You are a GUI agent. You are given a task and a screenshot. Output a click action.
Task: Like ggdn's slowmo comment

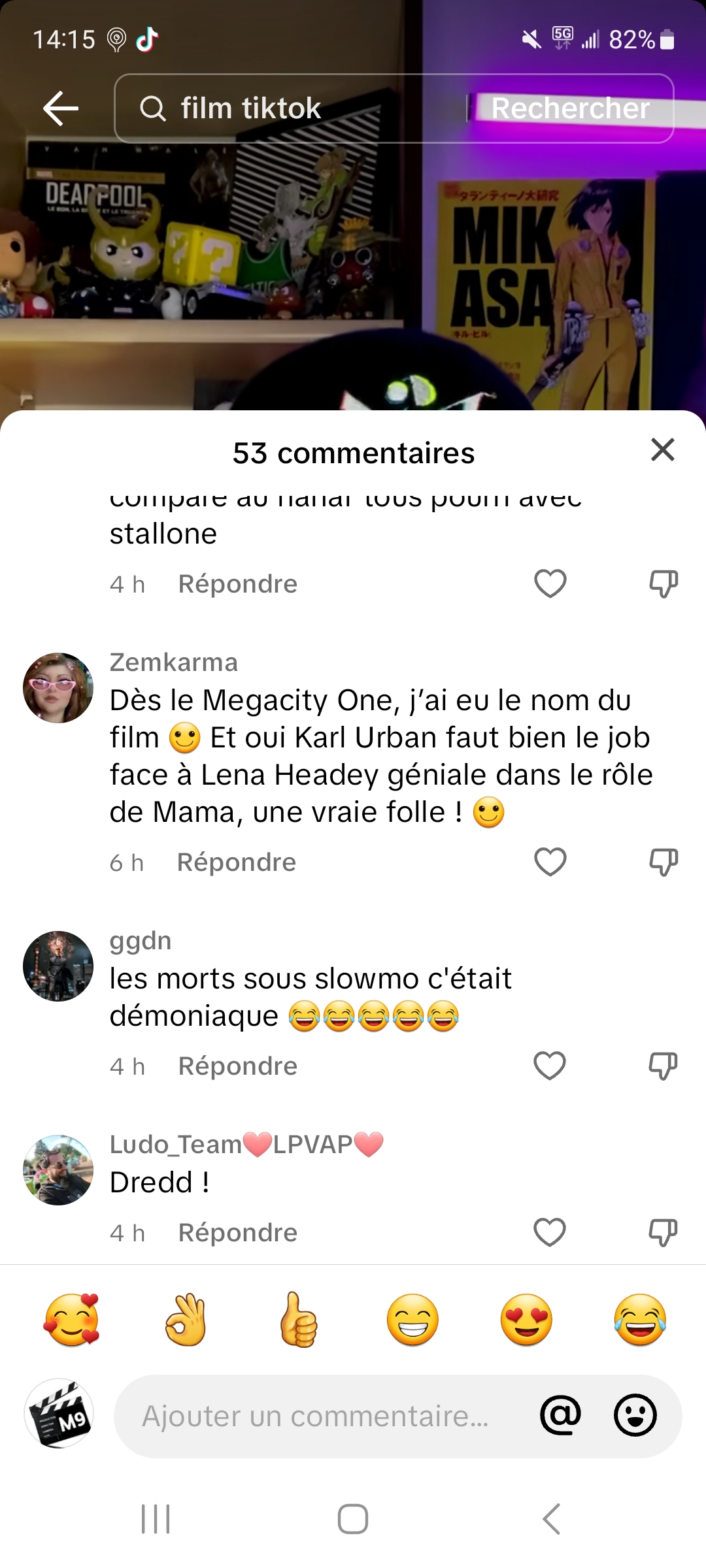(x=550, y=1066)
